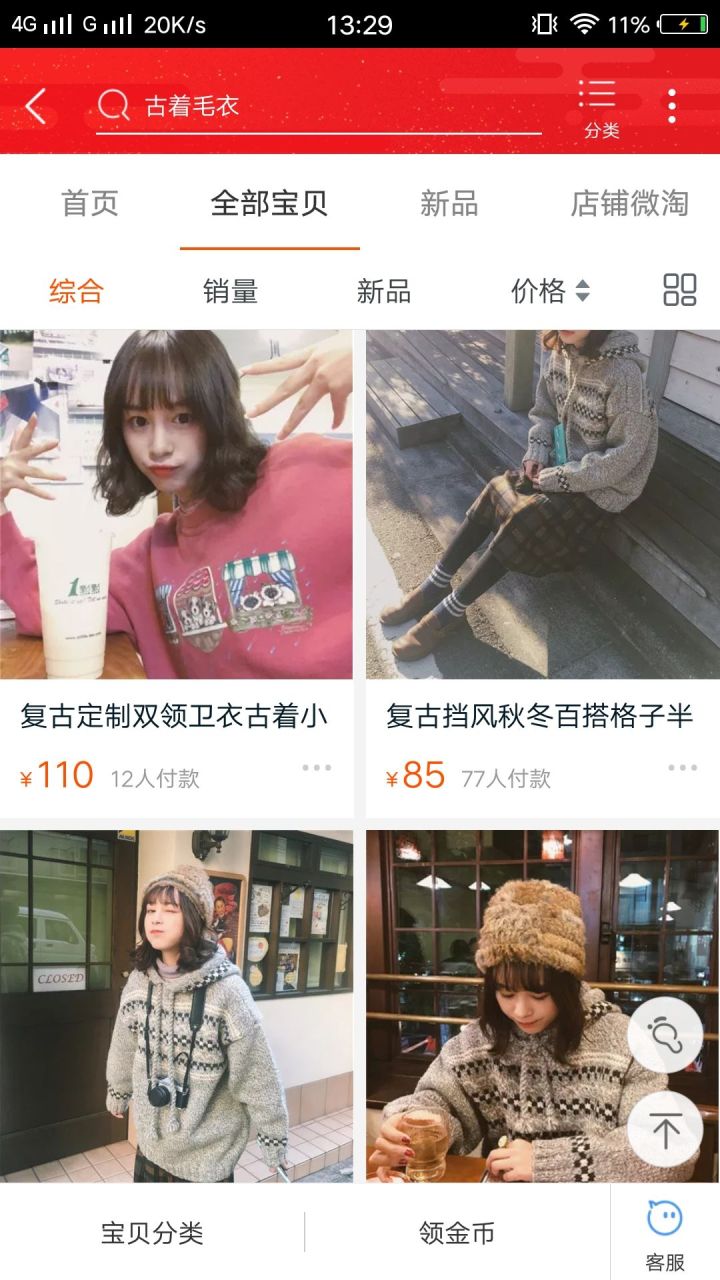Viewport: 720px width, 1280px height.
Task: Toggle the grid layout view icon
Action: pos(680,290)
